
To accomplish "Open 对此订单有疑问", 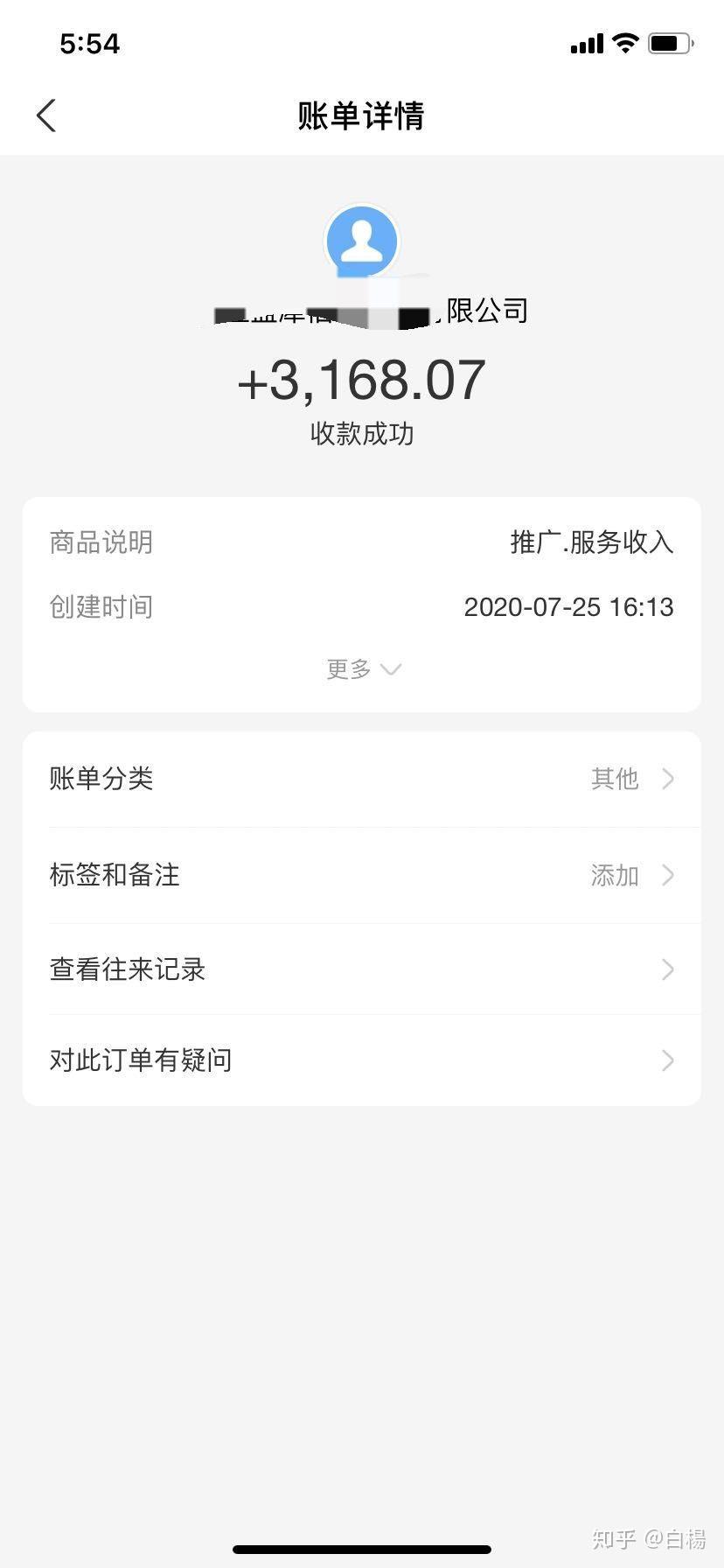I will pos(362,1060).
